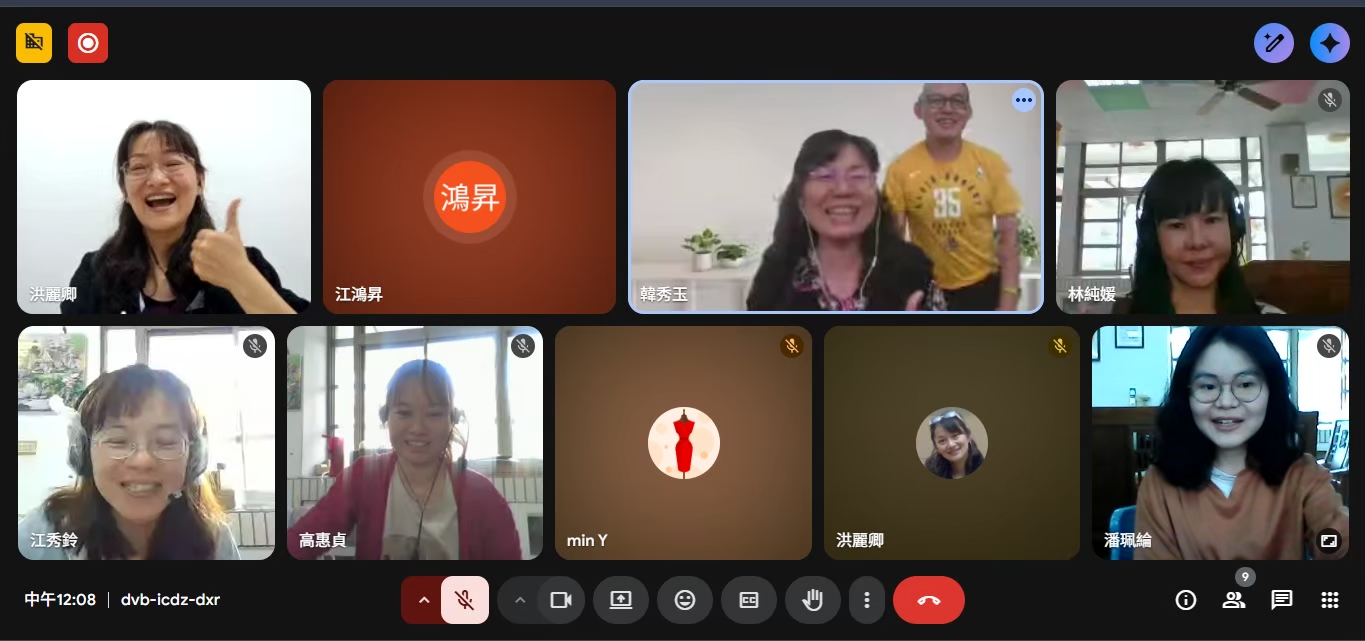Open more options menu
The width and height of the screenshot is (1365, 641).
[x=867, y=600]
